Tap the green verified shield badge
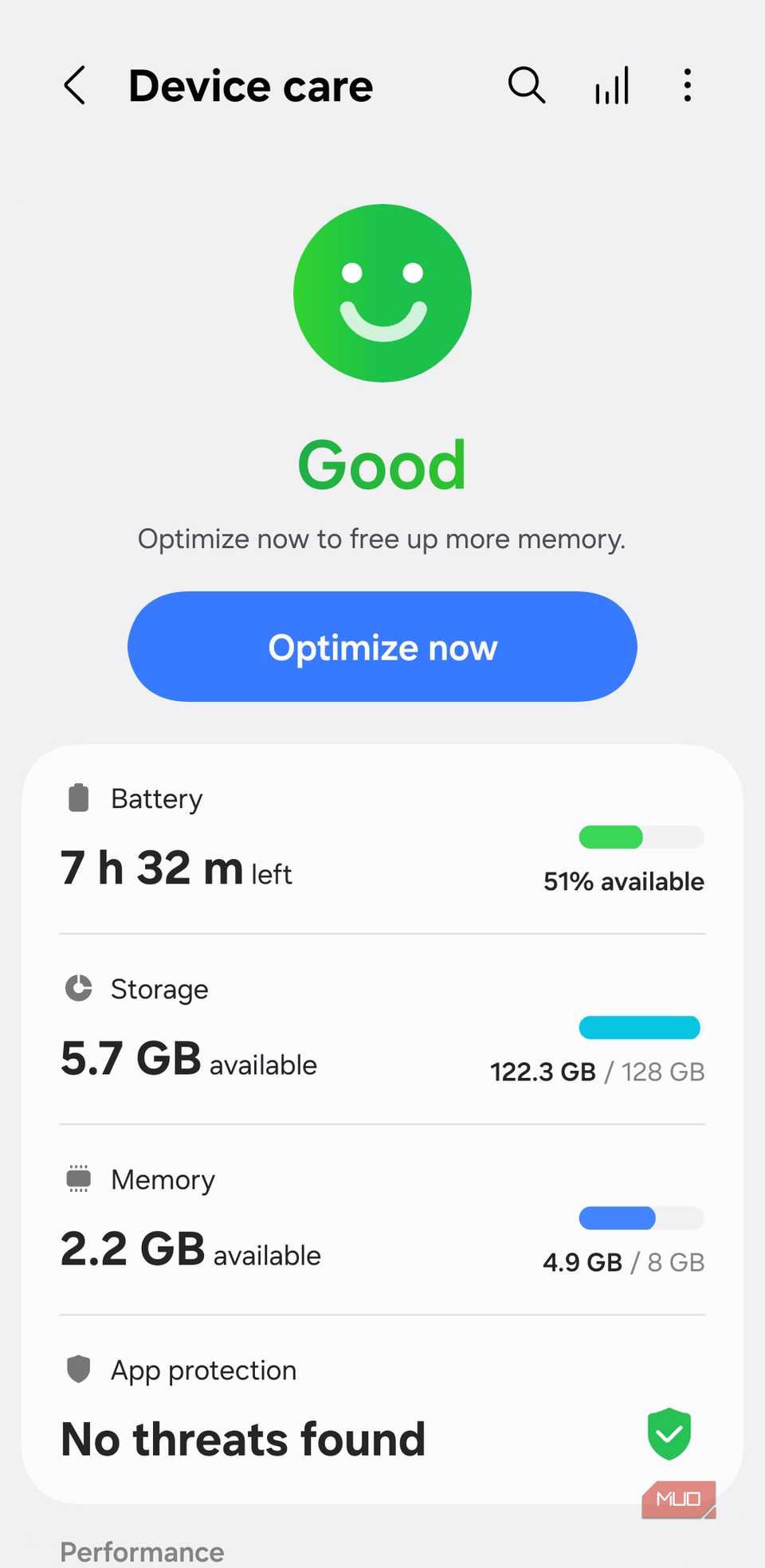765x1568 pixels. tap(669, 1434)
